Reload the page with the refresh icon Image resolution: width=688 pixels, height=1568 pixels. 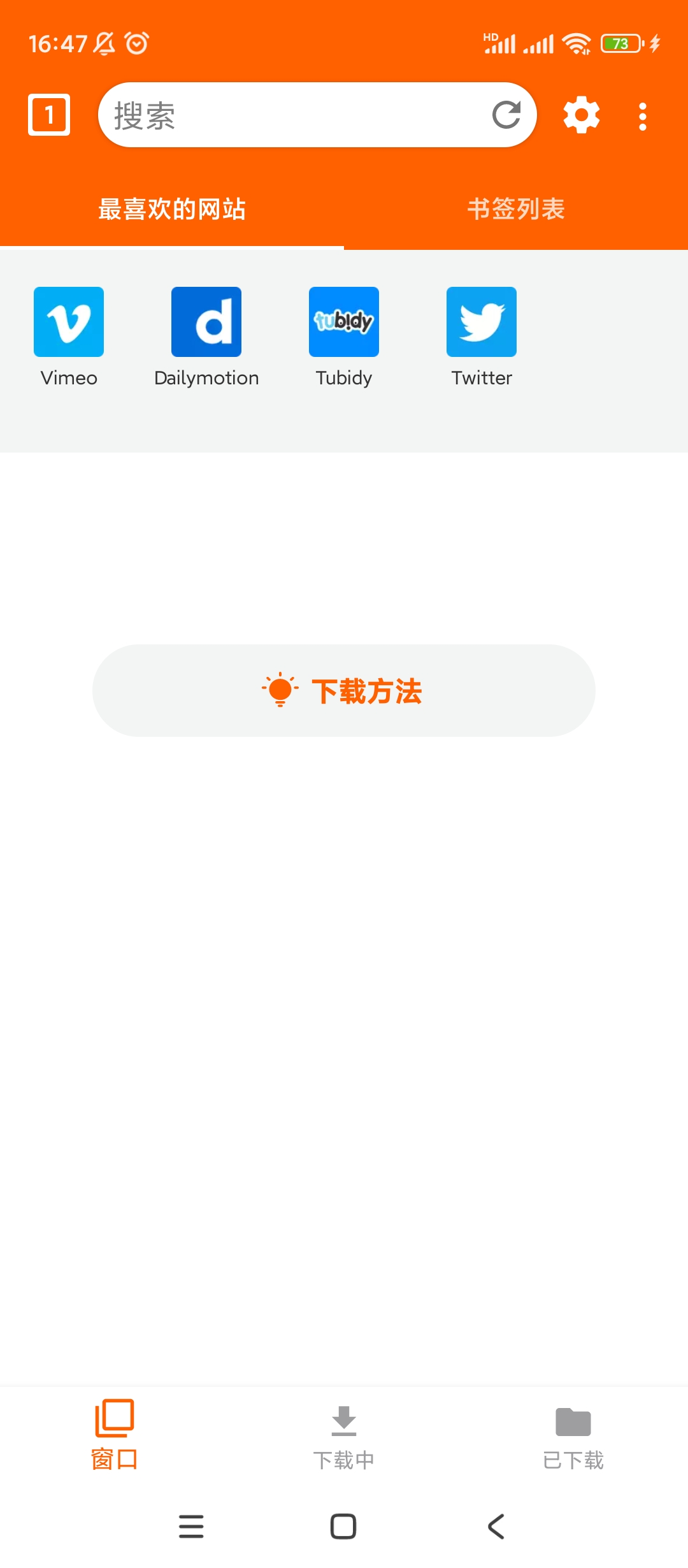click(x=506, y=115)
